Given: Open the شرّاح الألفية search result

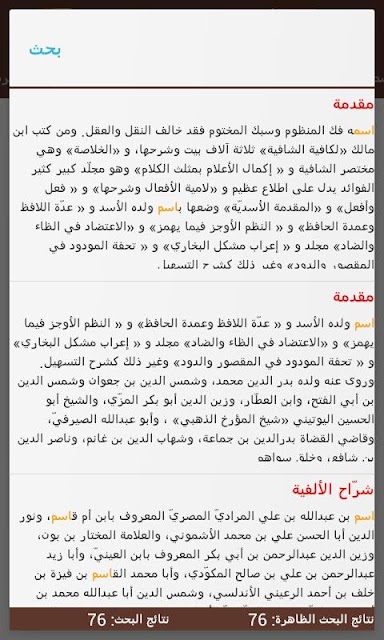Looking at the screenshot, I should pyautogui.click(x=192, y=541).
